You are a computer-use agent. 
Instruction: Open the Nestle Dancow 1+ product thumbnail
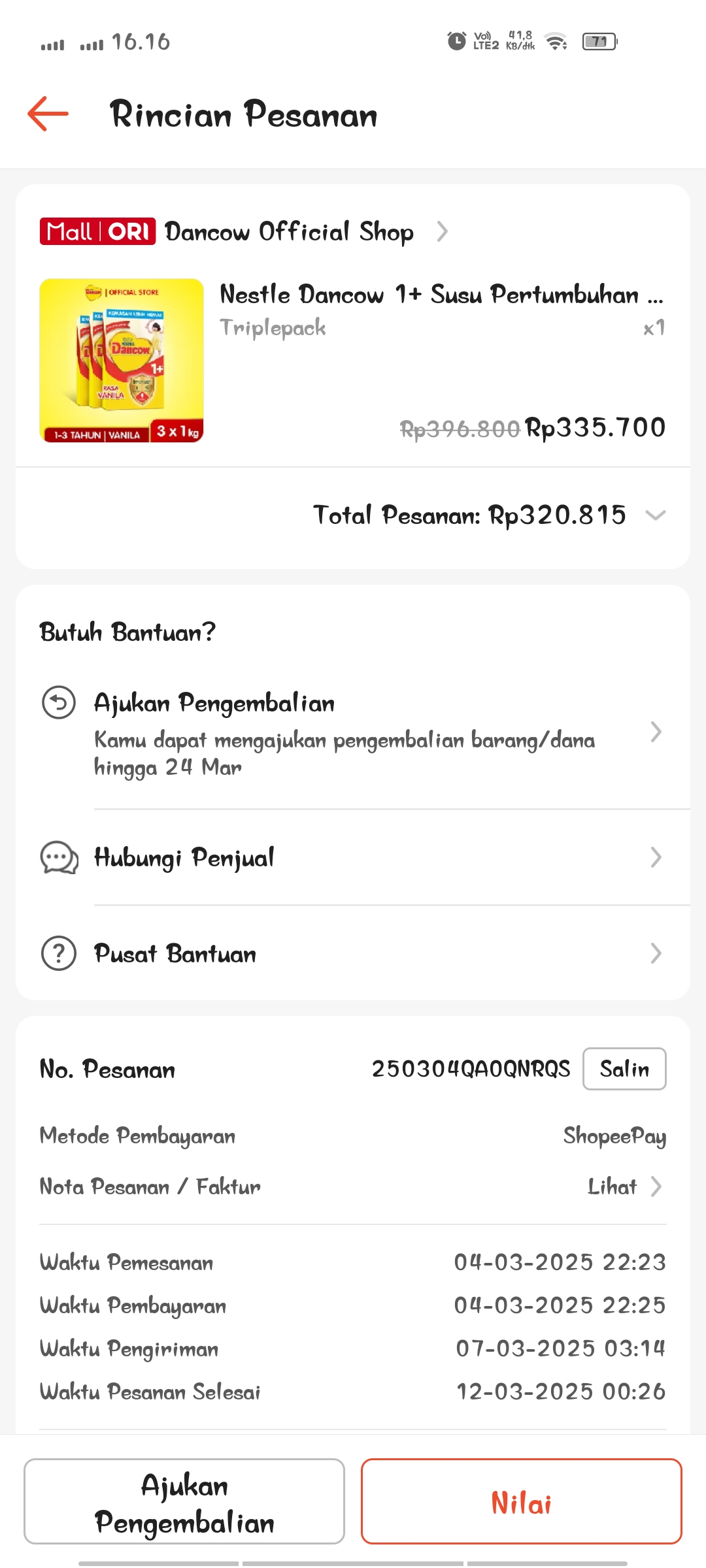point(122,361)
